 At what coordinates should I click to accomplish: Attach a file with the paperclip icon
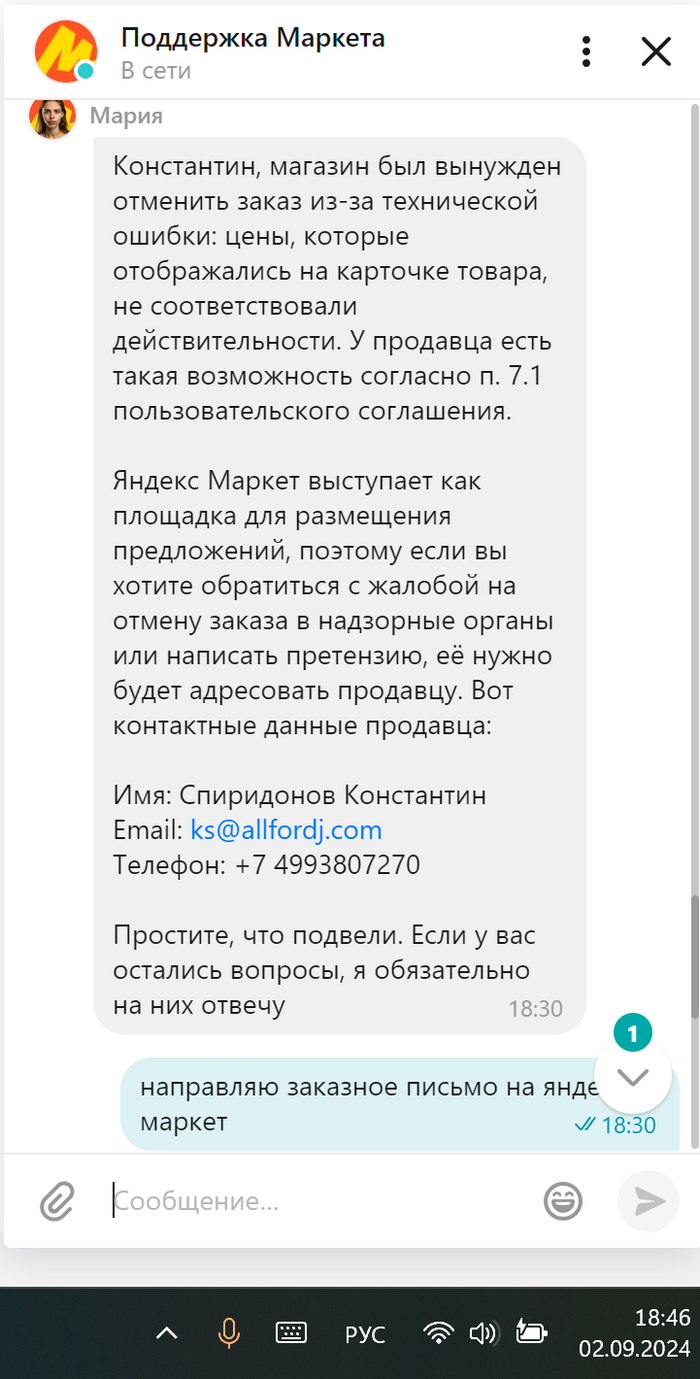point(58,1200)
